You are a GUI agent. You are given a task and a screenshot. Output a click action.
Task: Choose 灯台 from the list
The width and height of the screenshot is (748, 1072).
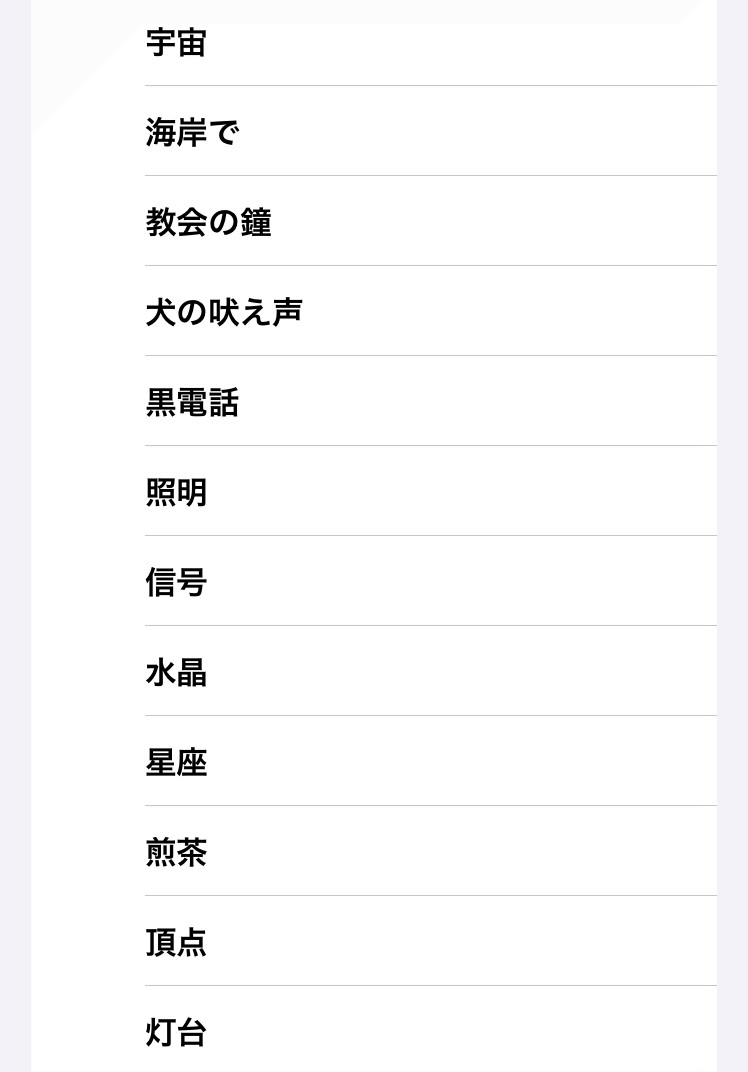coord(176,1032)
